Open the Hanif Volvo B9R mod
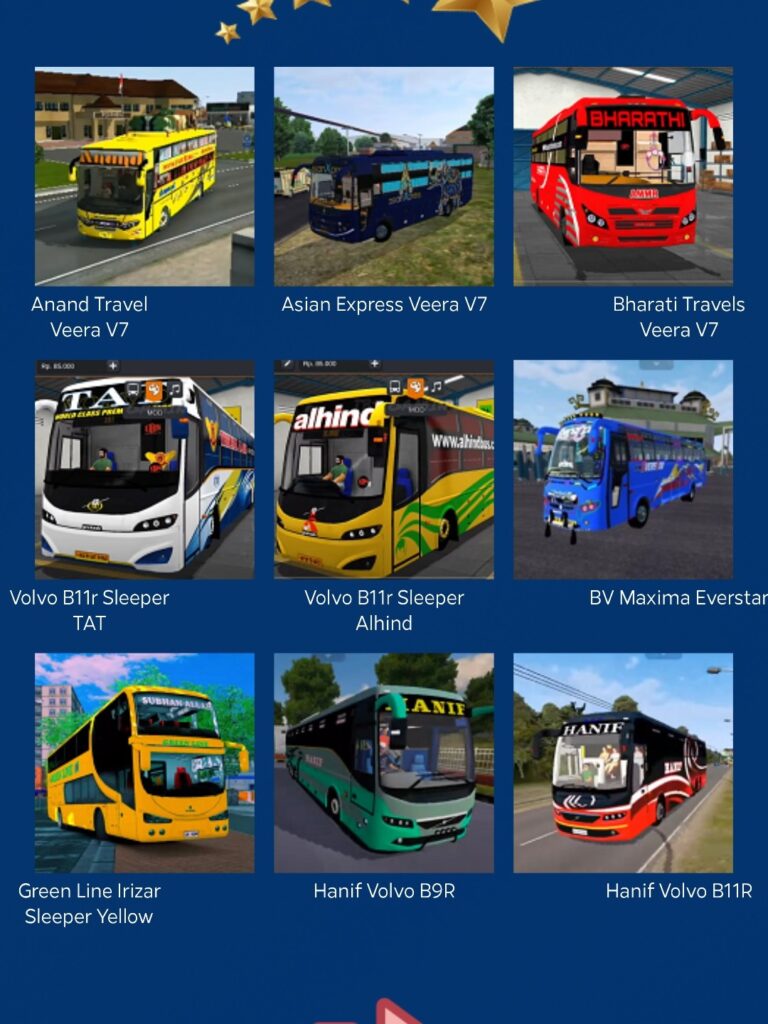This screenshot has width=768, height=1024. [x=383, y=762]
